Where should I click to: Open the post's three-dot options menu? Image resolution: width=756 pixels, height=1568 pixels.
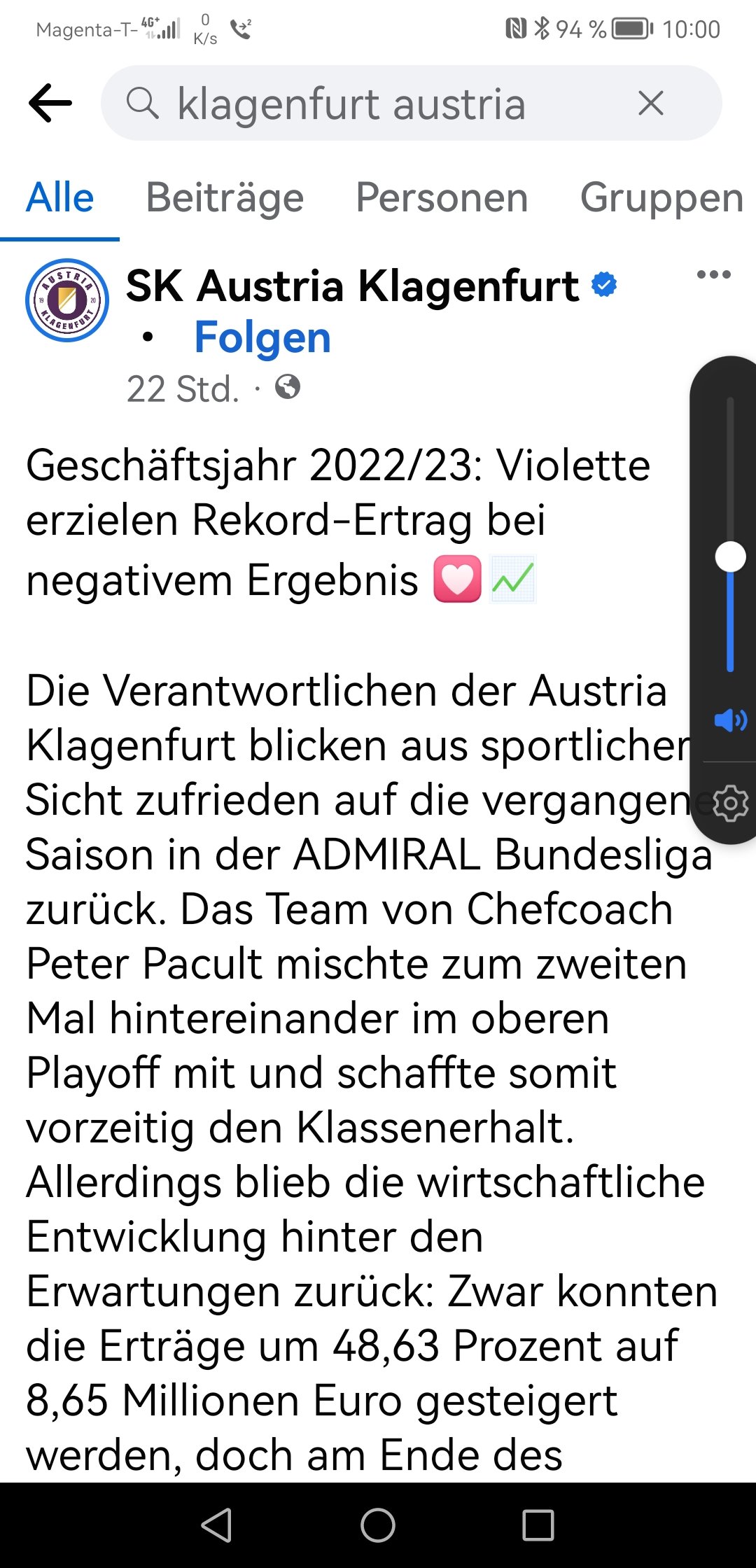[714, 274]
